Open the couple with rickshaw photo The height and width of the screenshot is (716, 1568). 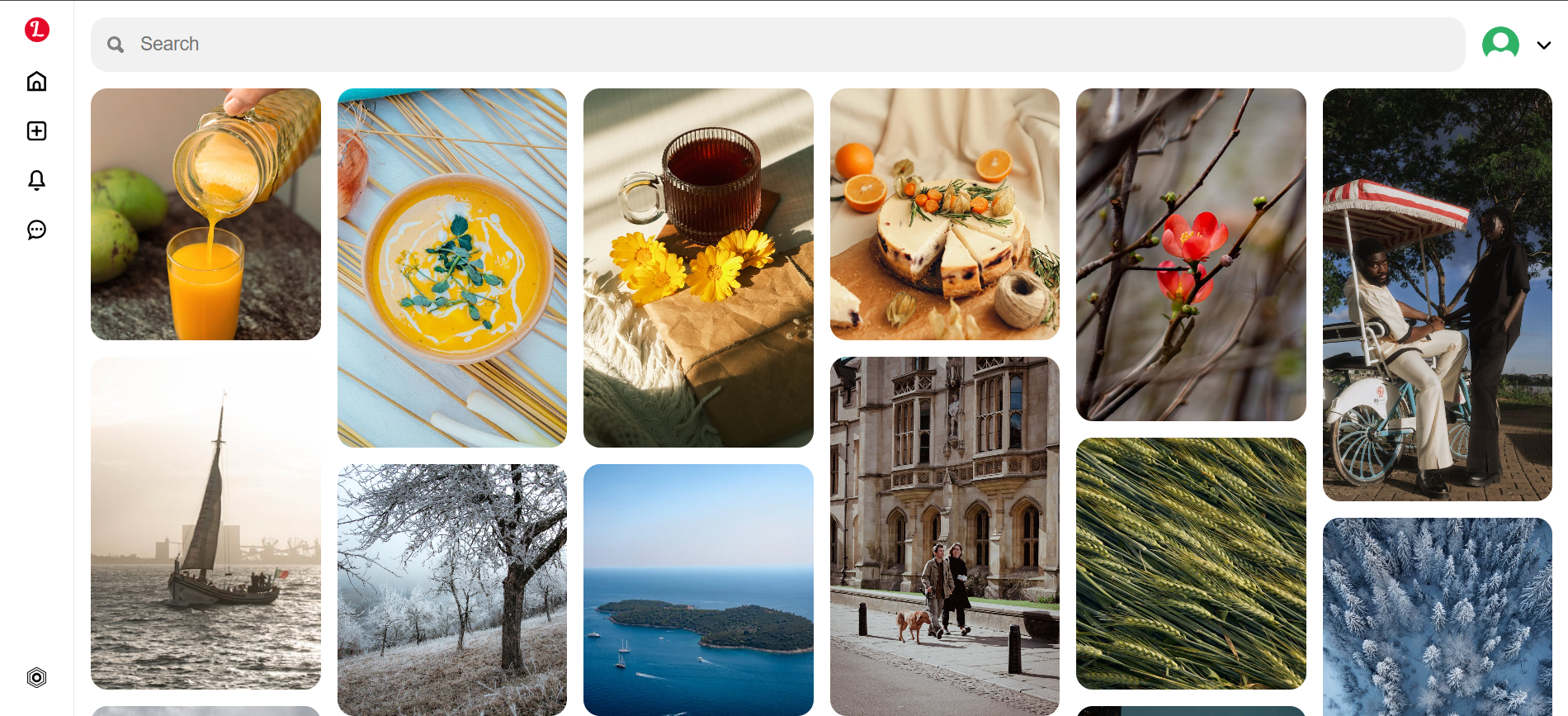tap(1437, 294)
